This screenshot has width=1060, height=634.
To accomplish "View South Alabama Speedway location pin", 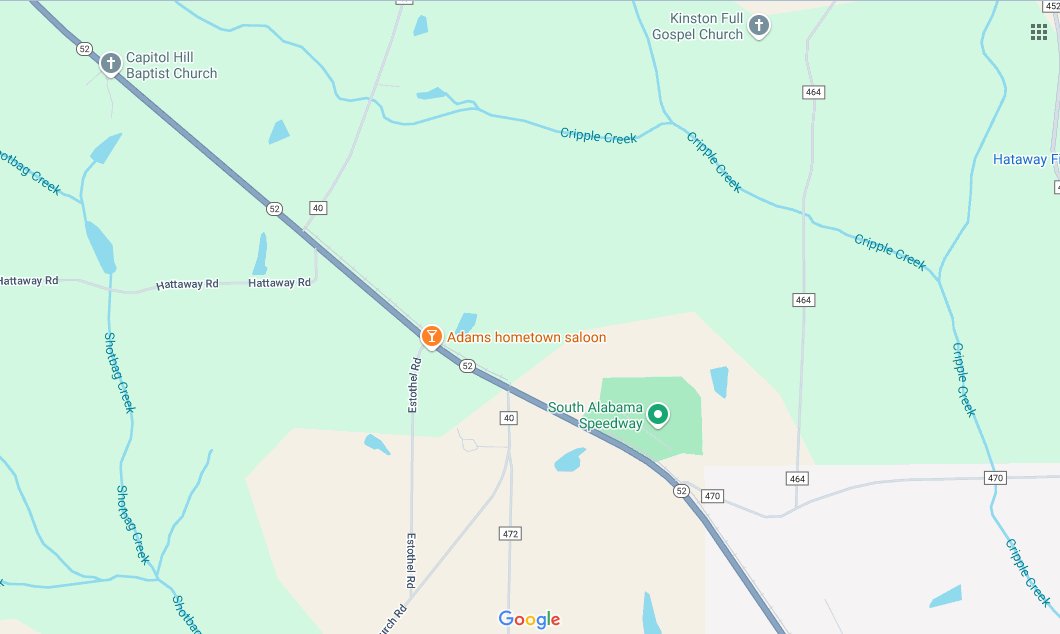I will tap(658, 414).
